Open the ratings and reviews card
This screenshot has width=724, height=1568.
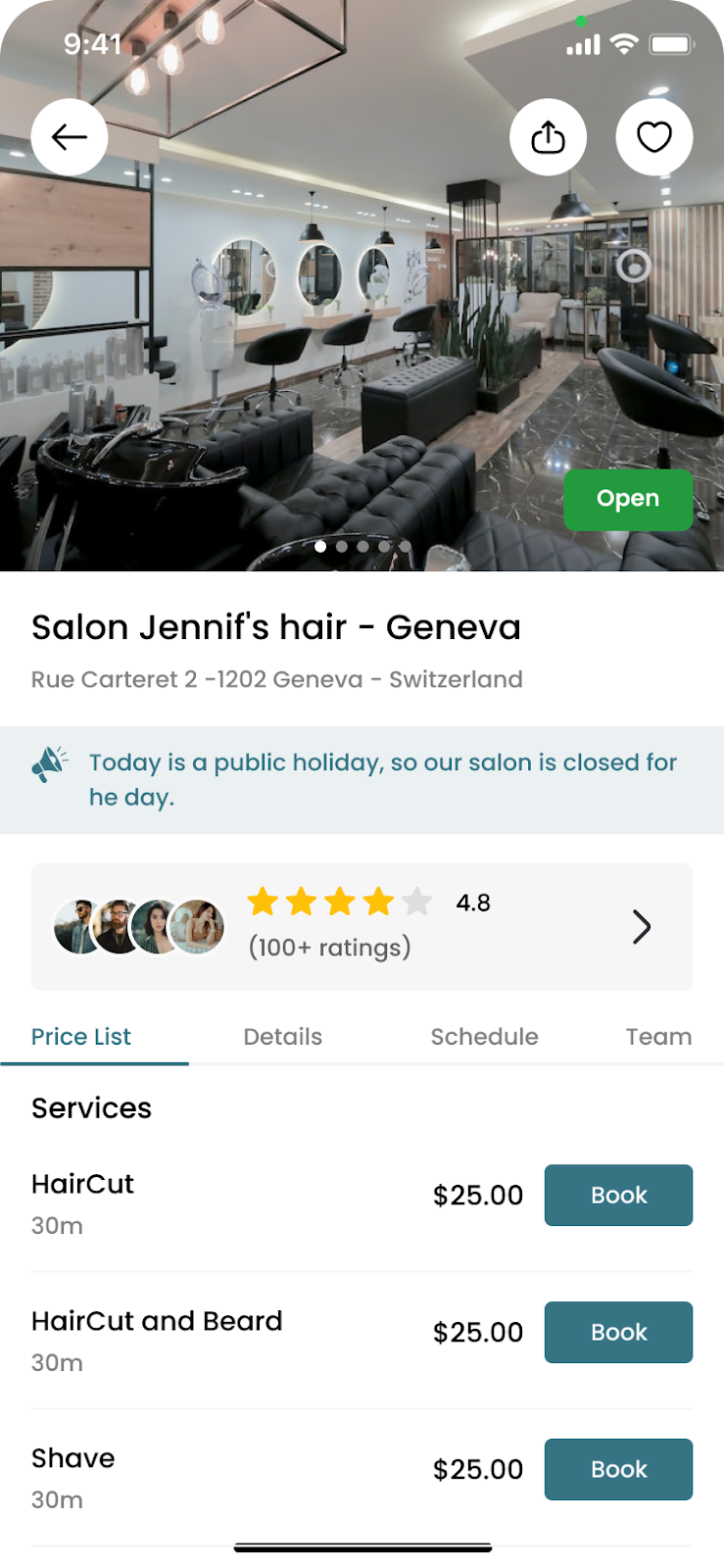362,926
